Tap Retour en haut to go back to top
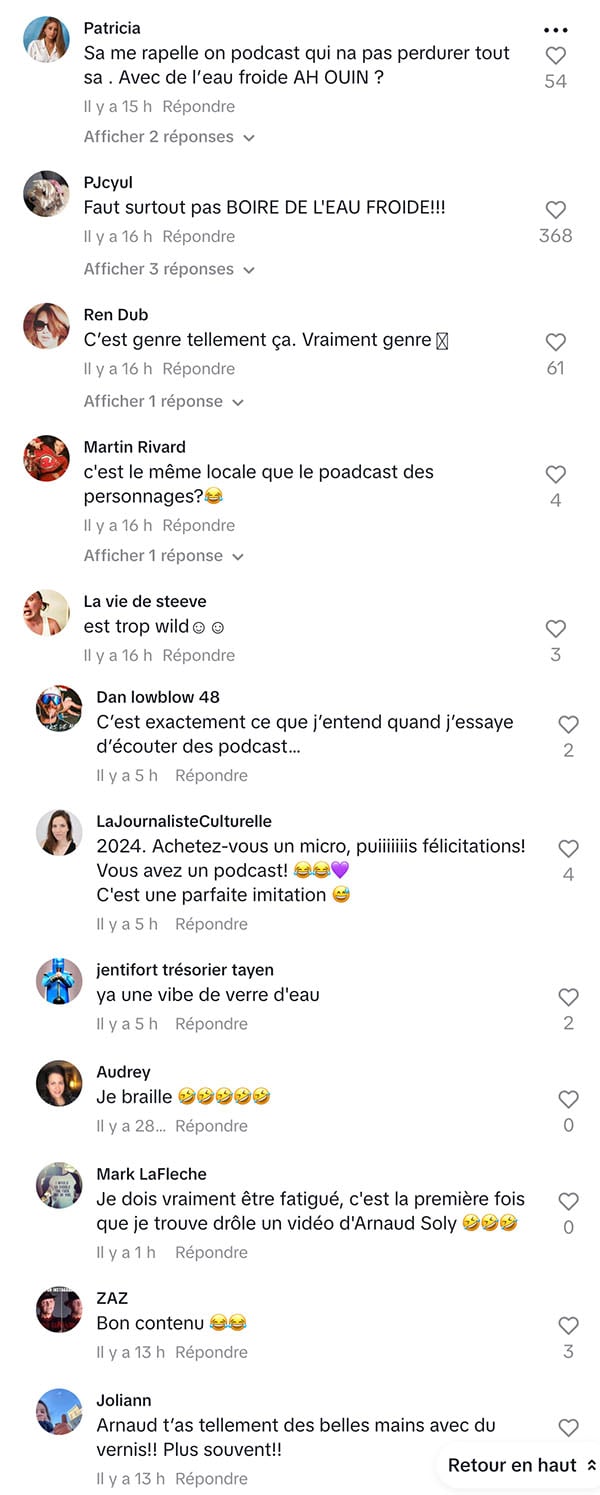This screenshot has width=600, height=1495. point(521,1465)
